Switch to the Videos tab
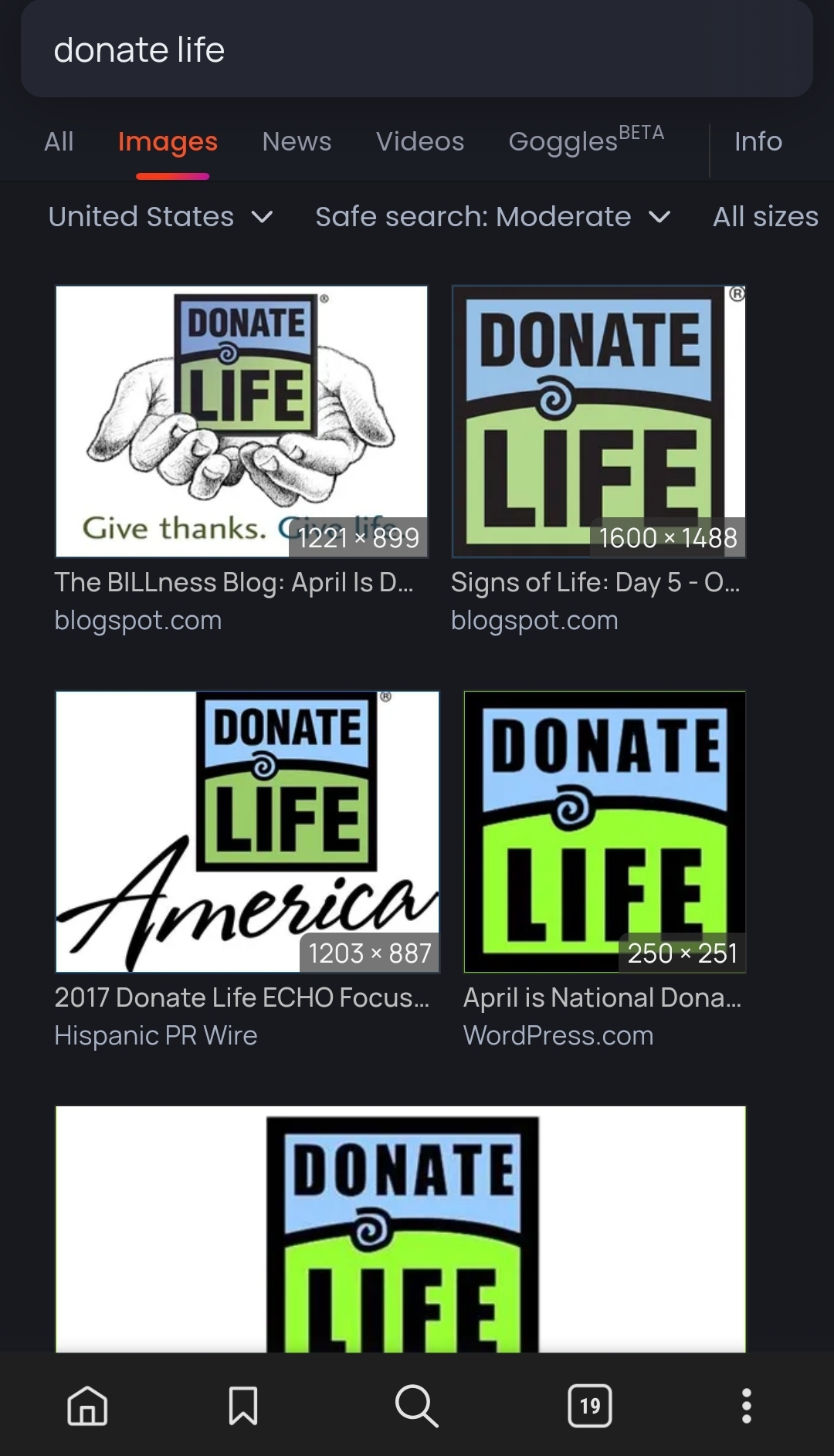 pos(420,142)
